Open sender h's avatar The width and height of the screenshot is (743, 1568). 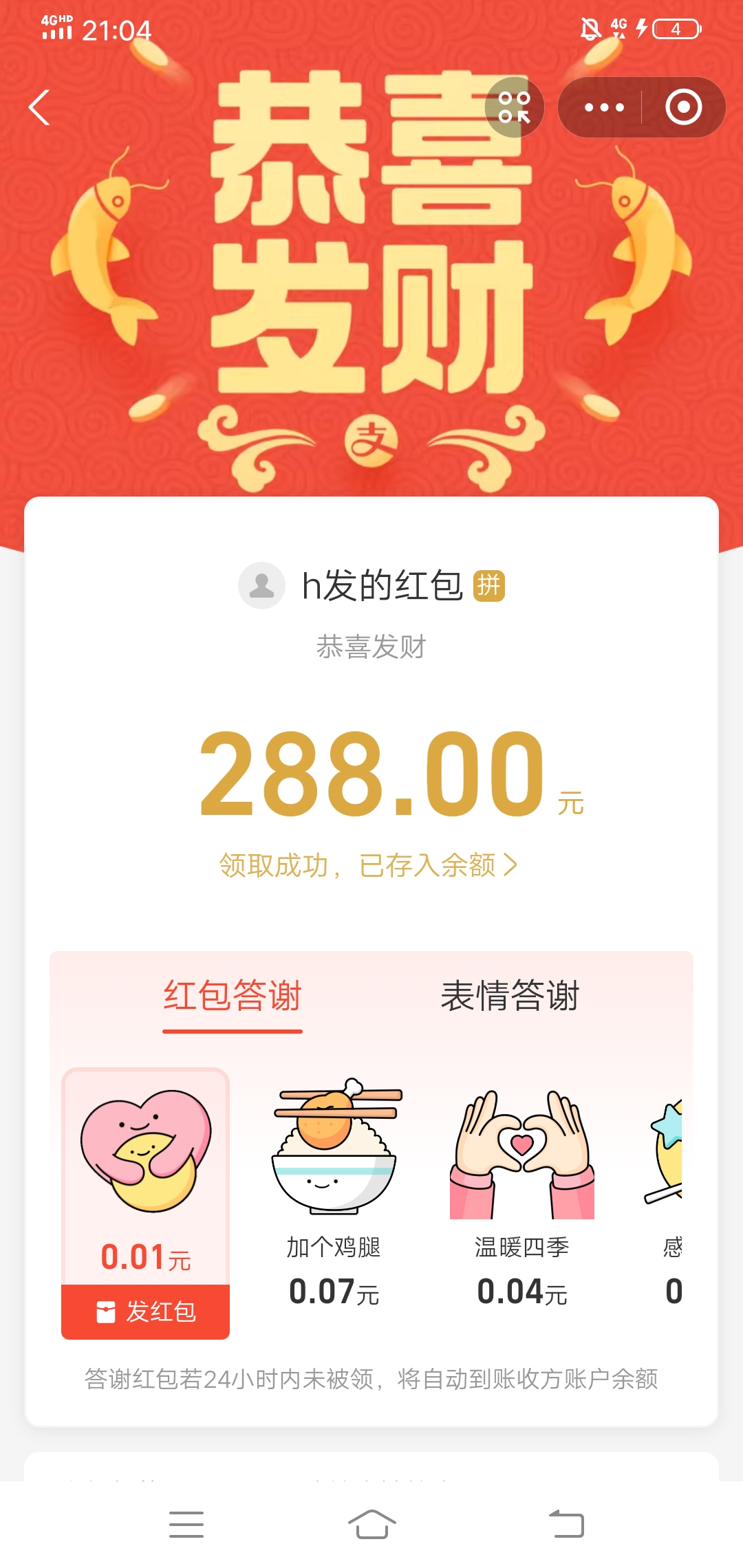click(x=261, y=586)
